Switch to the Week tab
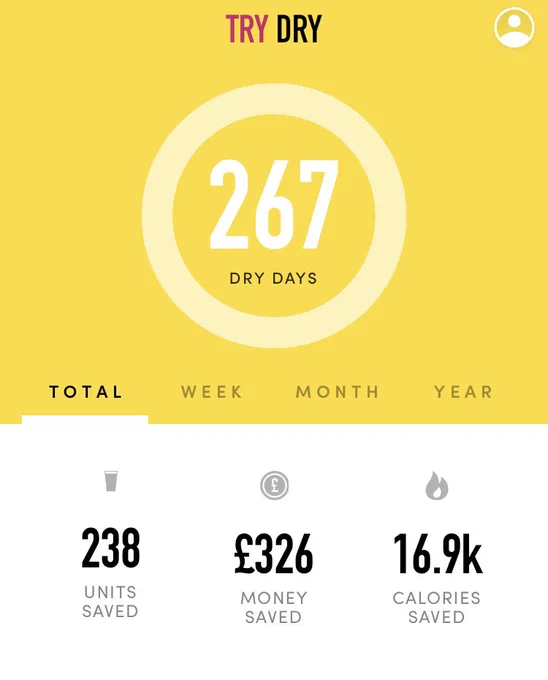The image size is (548, 680). 212,392
